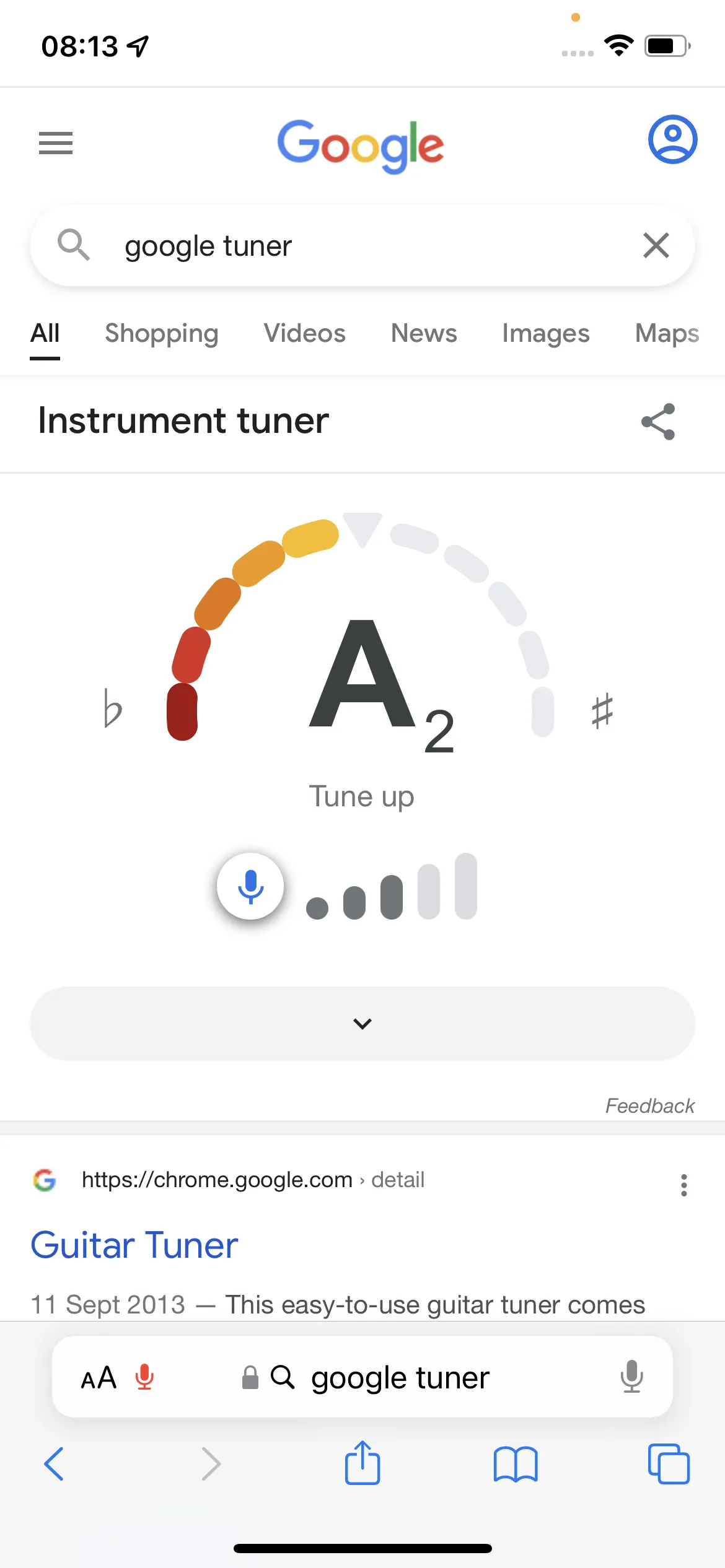This screenshot has height=1568, width=725.
Task: Go back to the previous page
Action: tap(54, 1464)
